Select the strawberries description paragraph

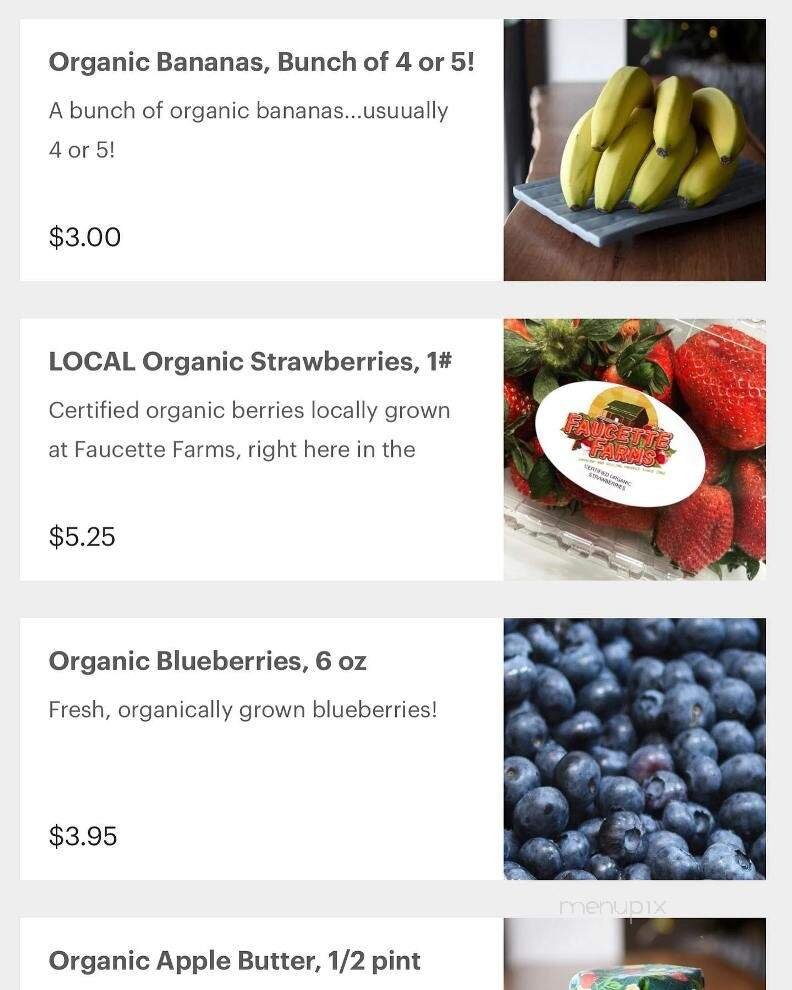click(249, 429)
